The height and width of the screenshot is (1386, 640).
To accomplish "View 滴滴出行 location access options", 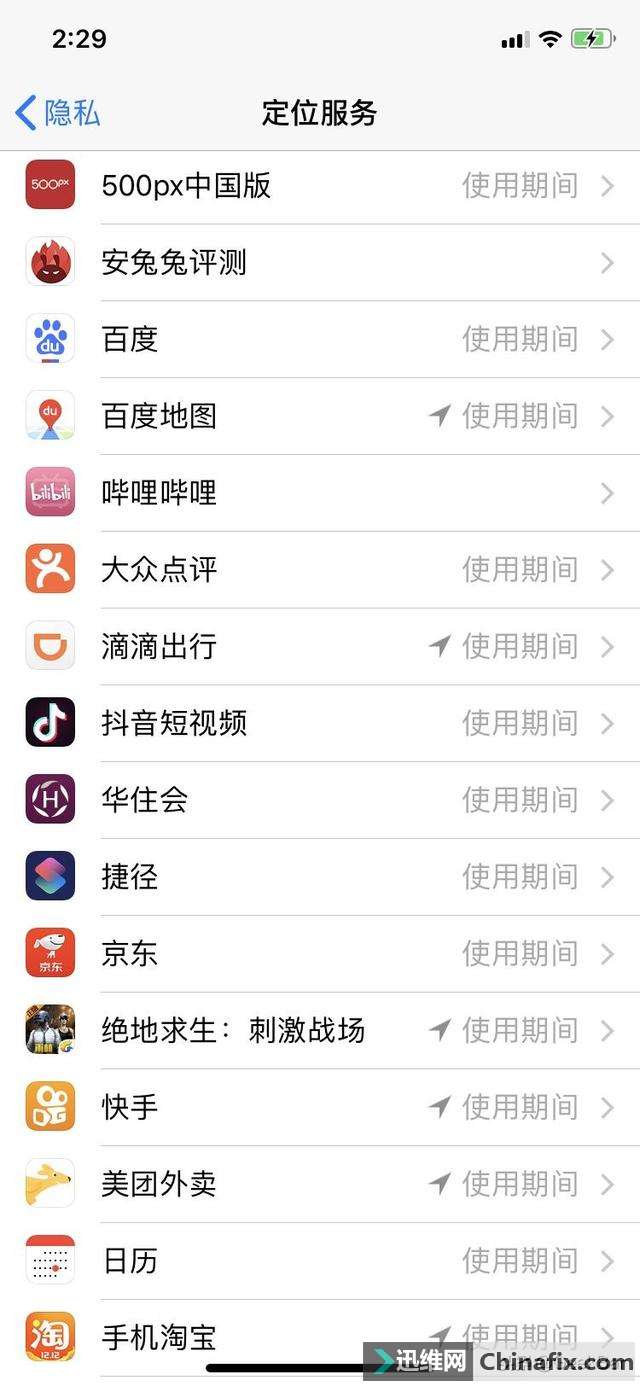I will (320, 647).
